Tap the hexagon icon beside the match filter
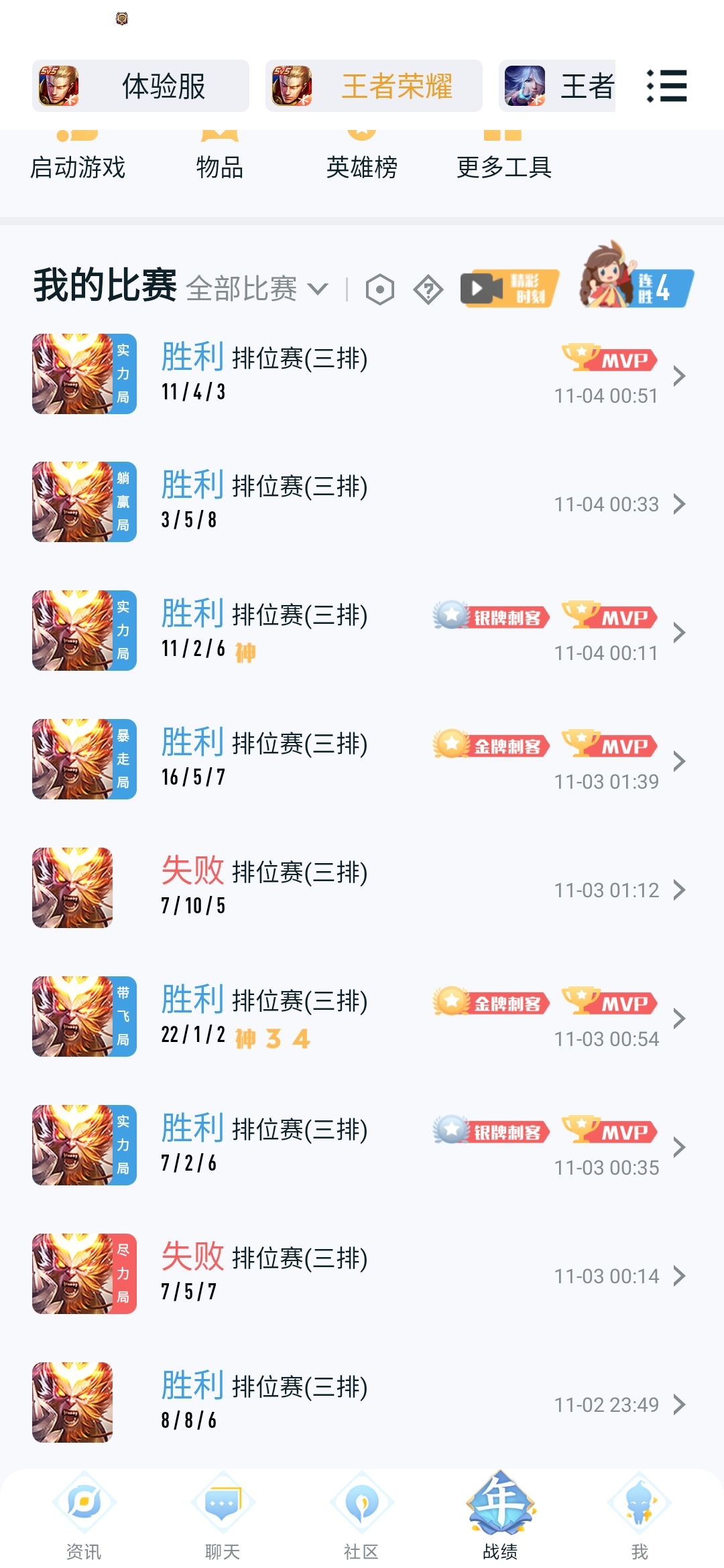724x1568 pixels. pyautogui.click(x=380, y=289)
